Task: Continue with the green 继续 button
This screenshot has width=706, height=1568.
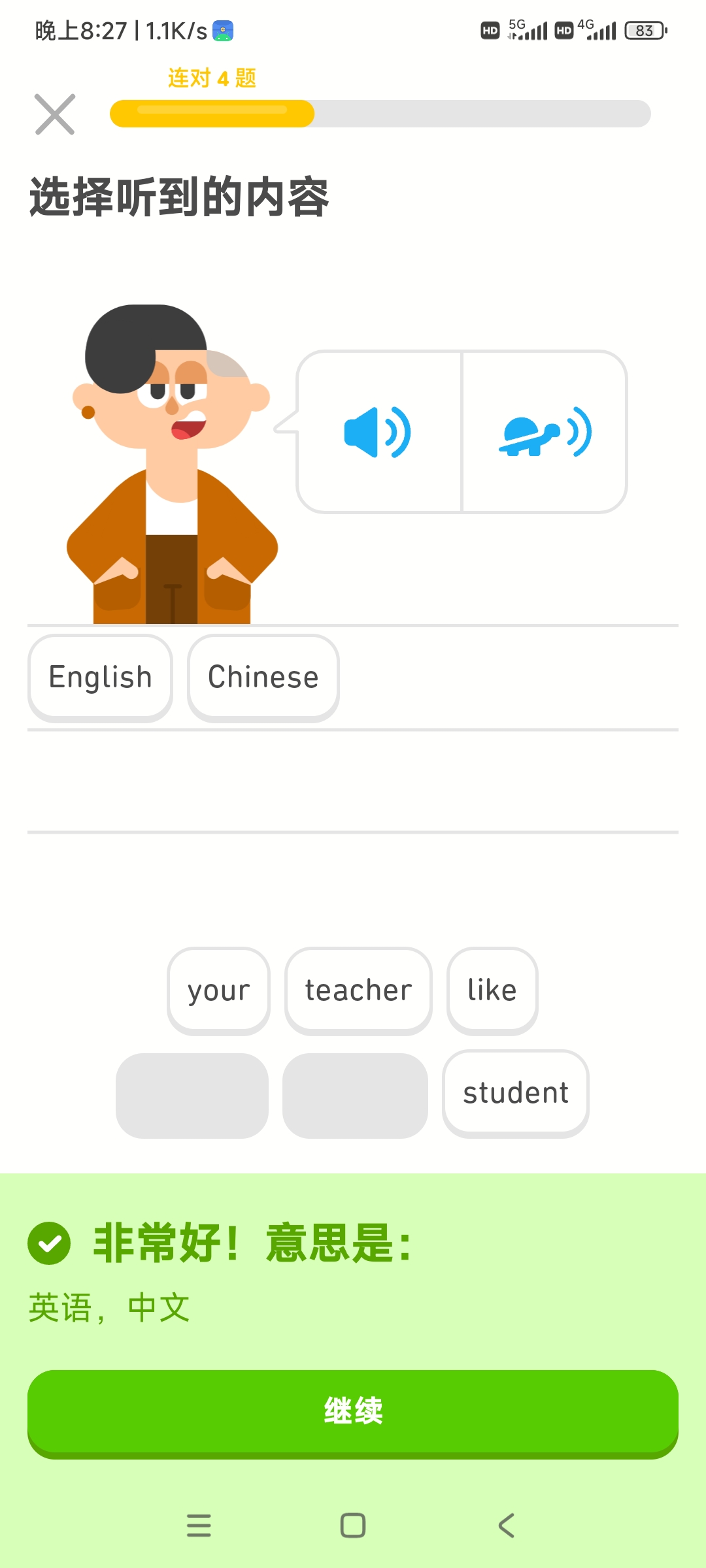Action: point(353,1411)
